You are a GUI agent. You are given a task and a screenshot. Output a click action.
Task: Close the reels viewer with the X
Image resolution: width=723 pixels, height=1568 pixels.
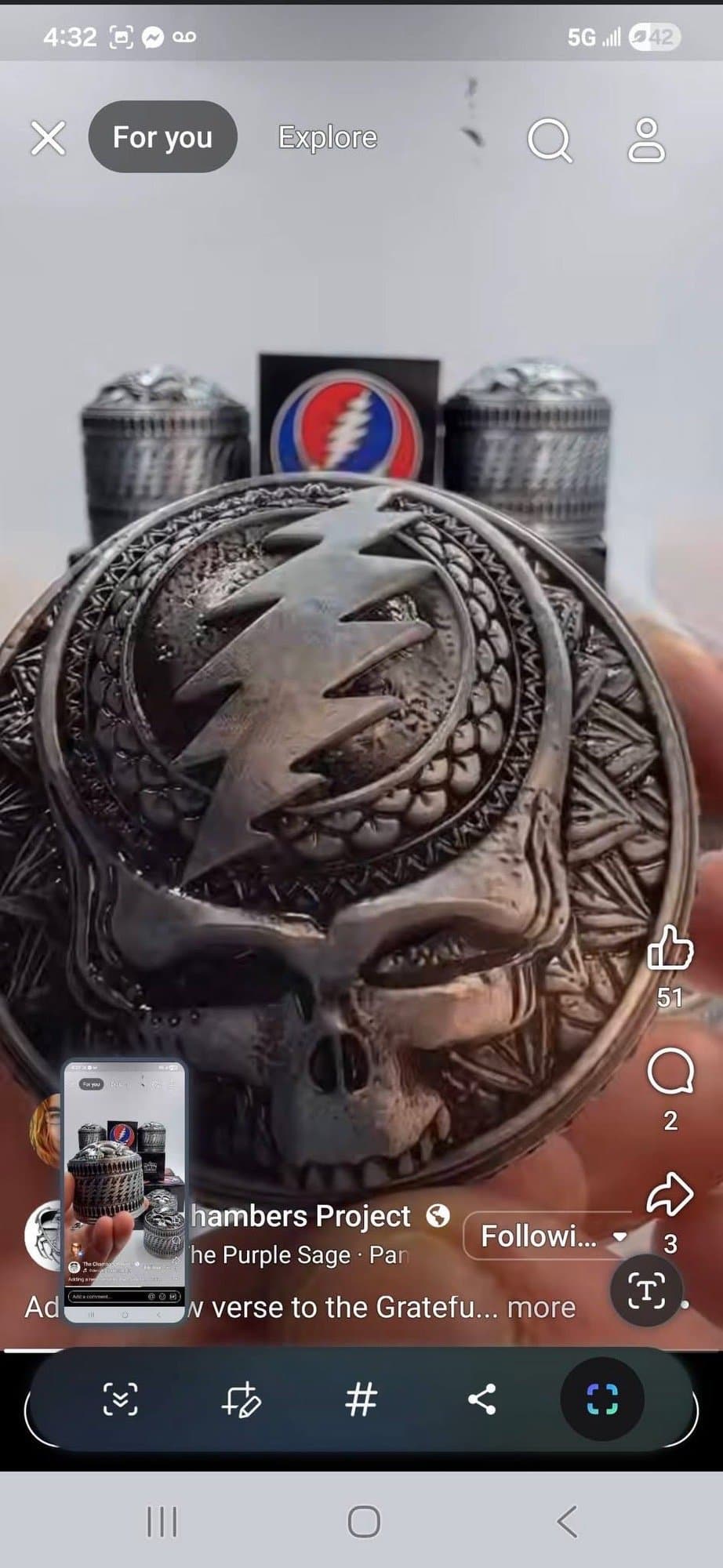coord(48,139)
